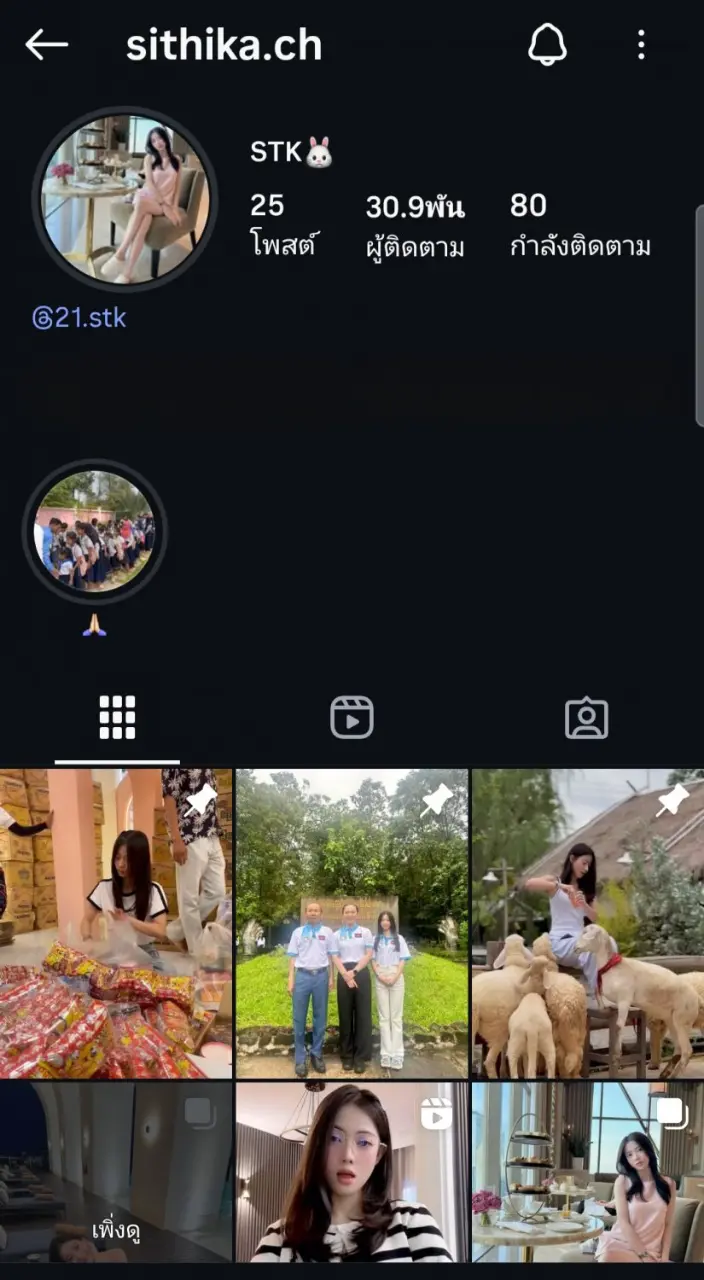Image resolution: width=704 pixels, height=1280 pixels.
Task: Switch to the posts grid tab
Action: click(x=117, y=718)
